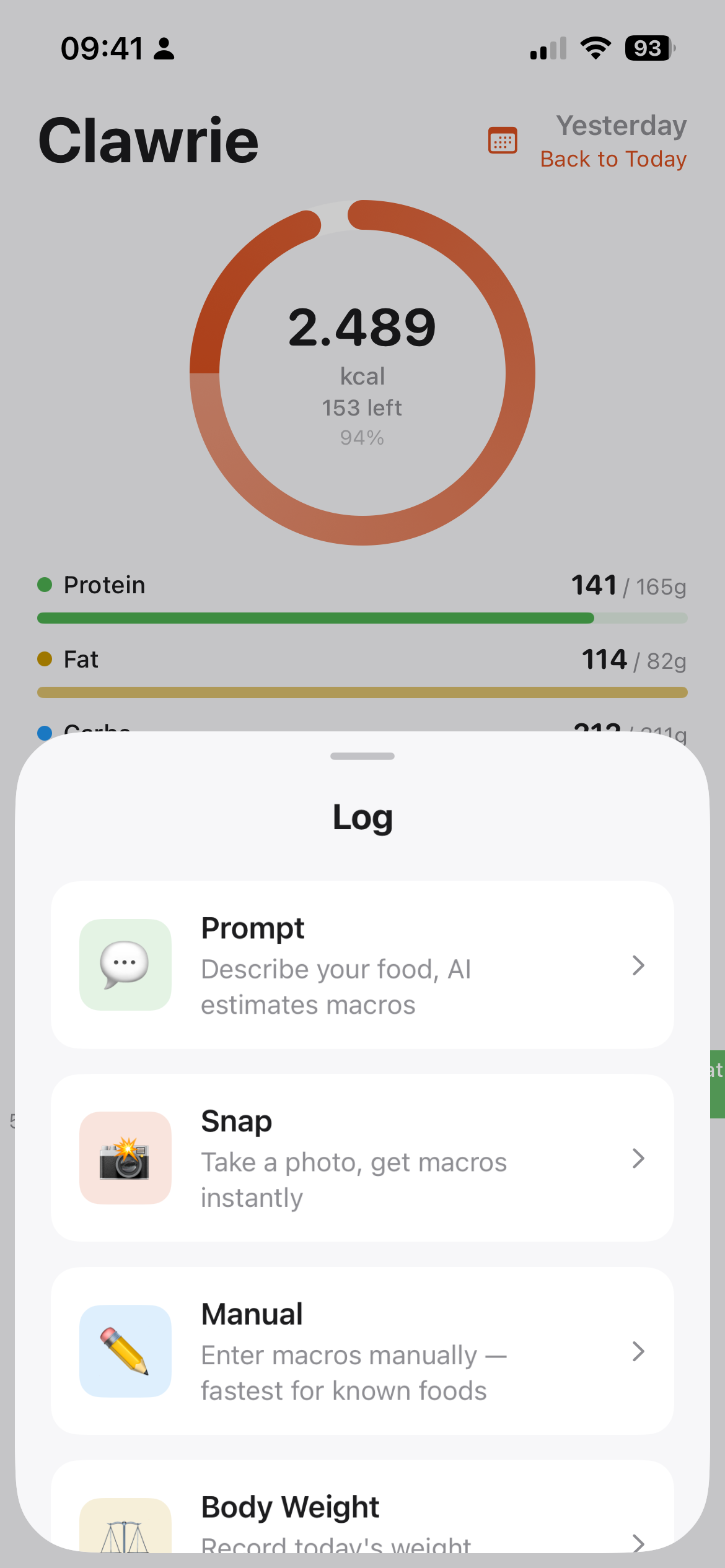Viewport: 725px width, 1568px height.
Task: Tap the Fat progress bar
Action: [362, 694]
